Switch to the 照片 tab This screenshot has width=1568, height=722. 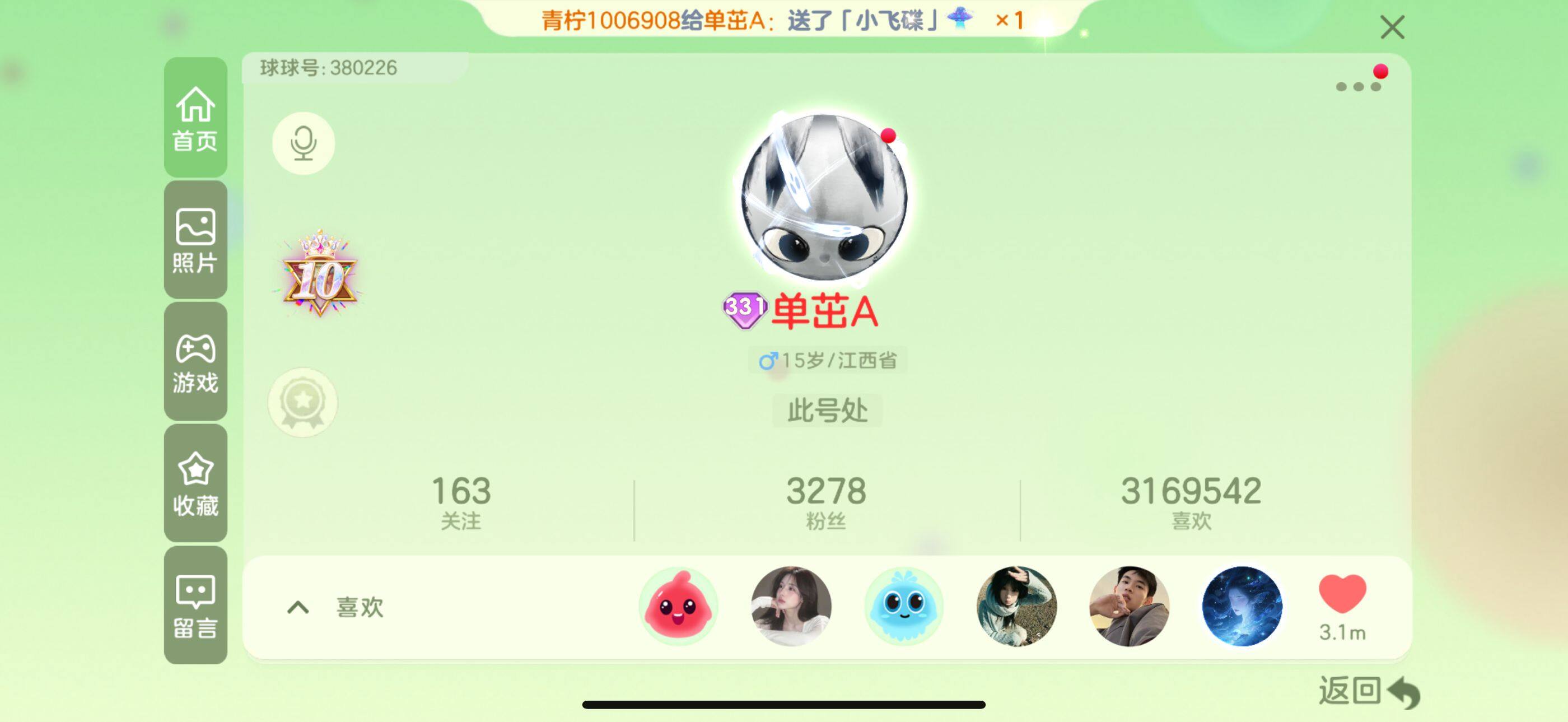tap(195, 240)
